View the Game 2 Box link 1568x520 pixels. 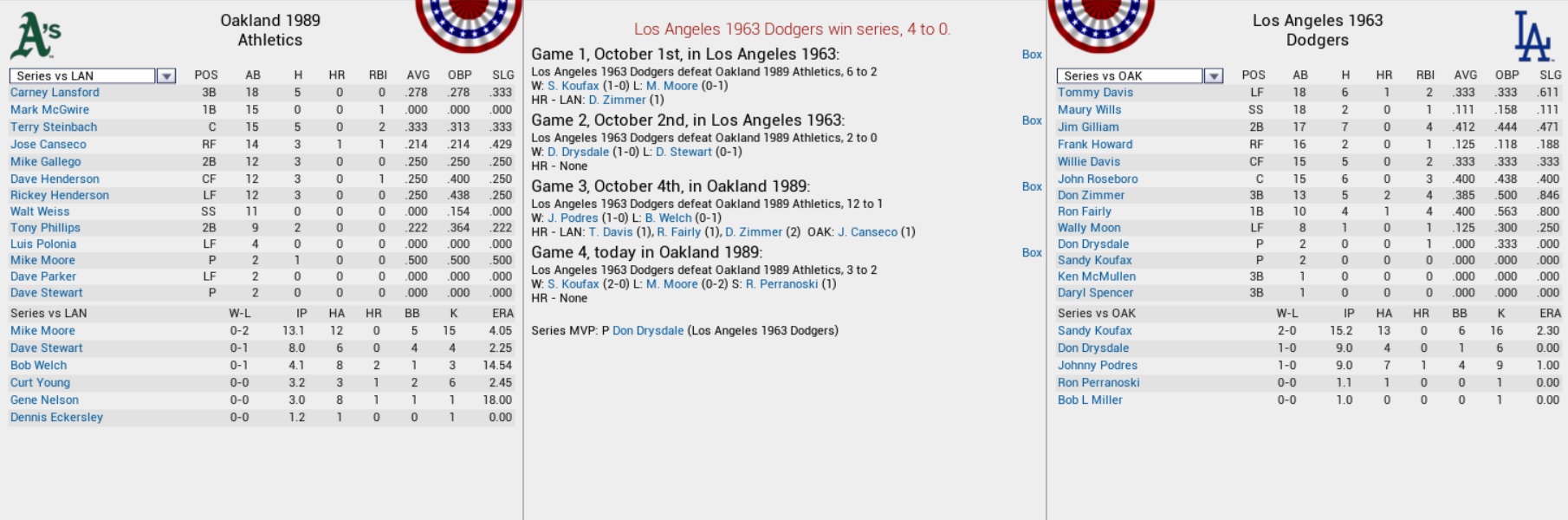pos(1031,120)
